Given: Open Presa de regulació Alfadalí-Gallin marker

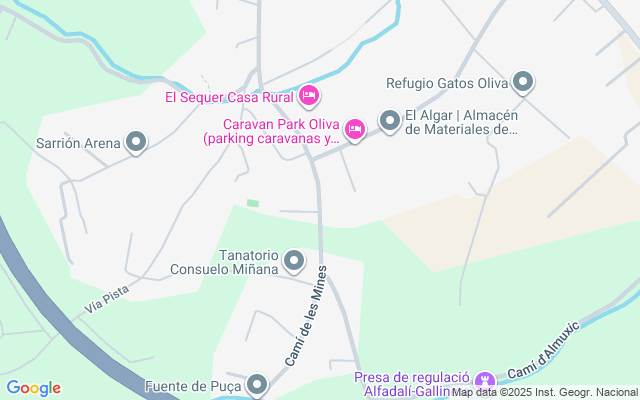Looking at the screenshot, I should pos(485,381).
